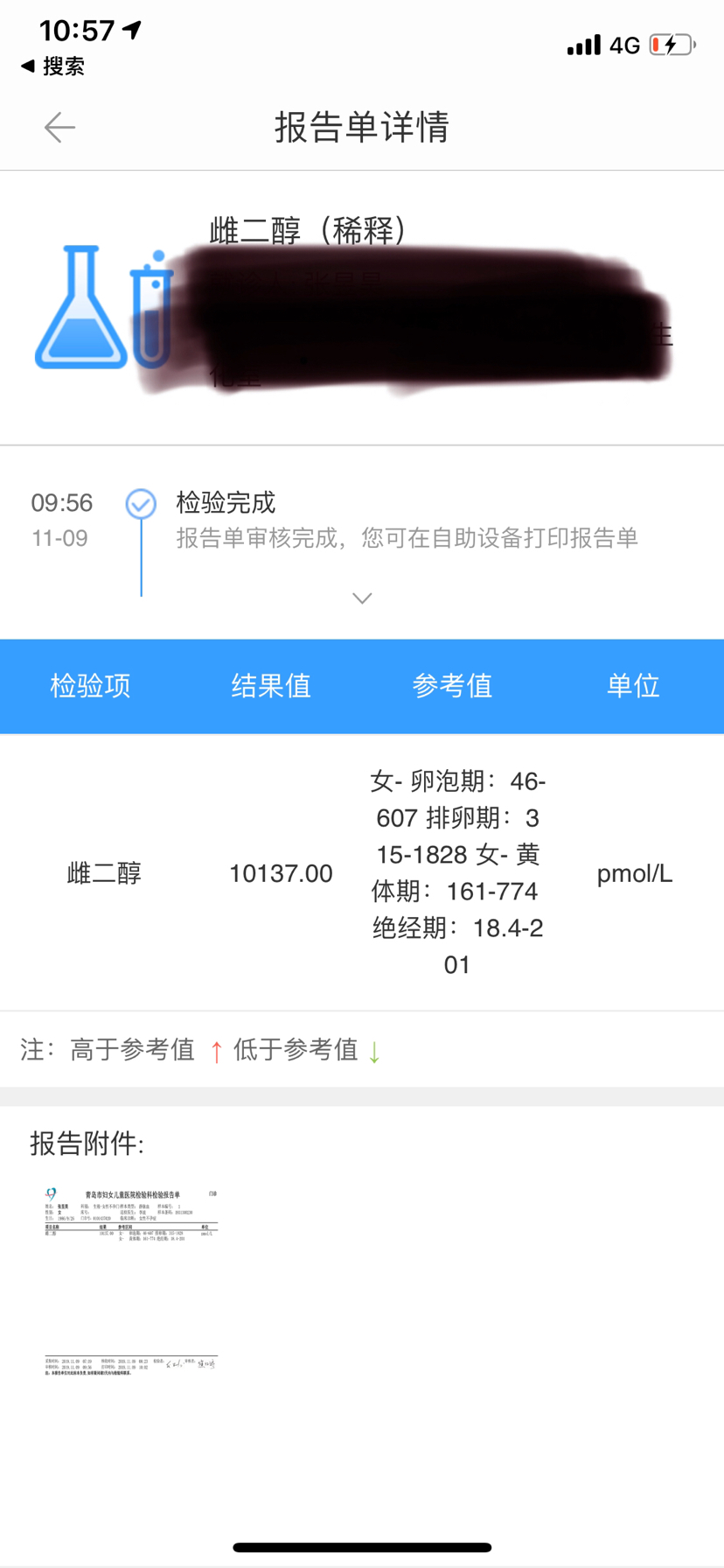Expand the 检验完成 timeline chevron
Image resolution: width=724 pixels, height=1568 pixels.
[x=362, y=598]
